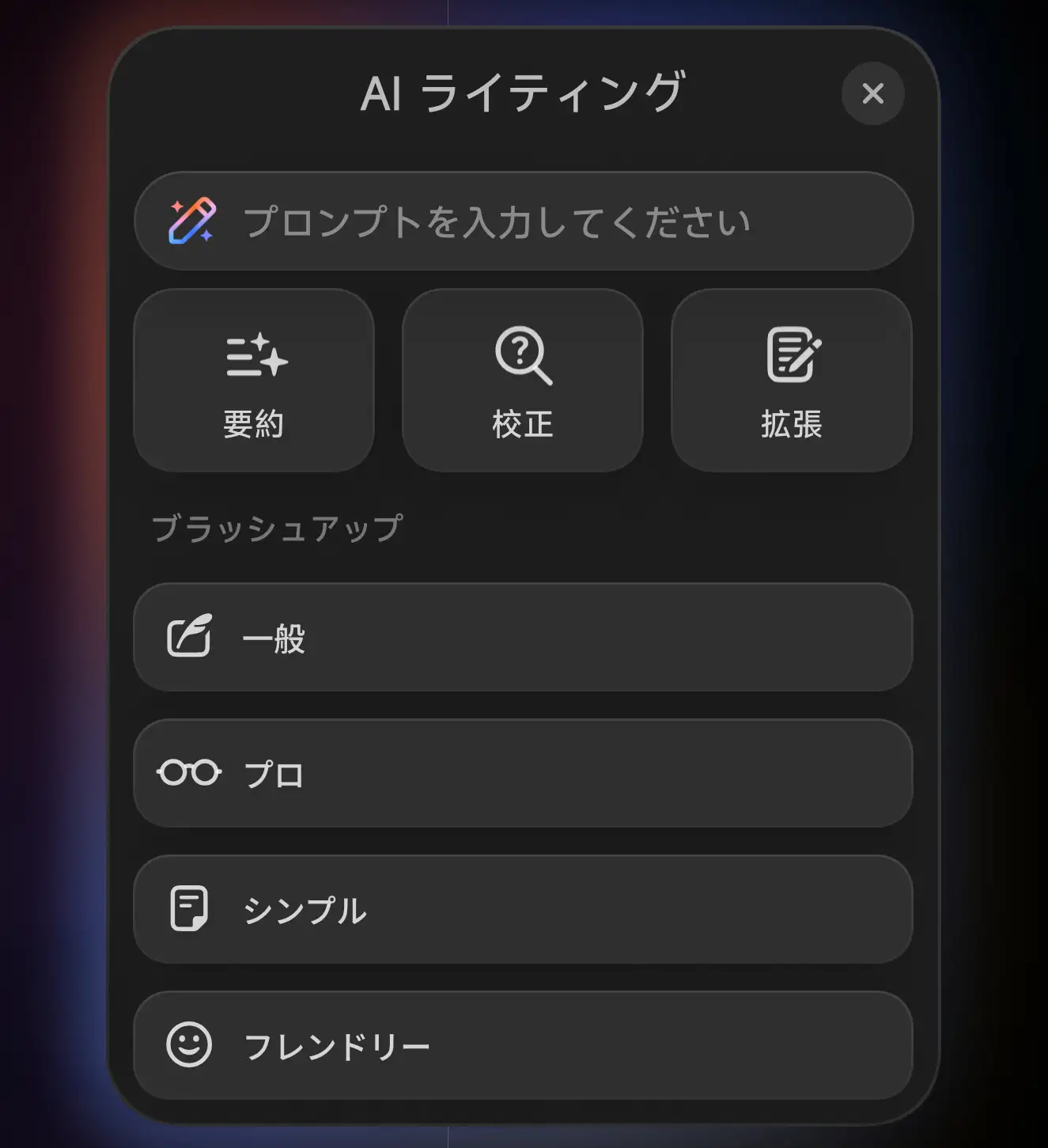Click the glasses icon beside プロ
Viewport: 1048px width, 1148px height.
[190, 773]
